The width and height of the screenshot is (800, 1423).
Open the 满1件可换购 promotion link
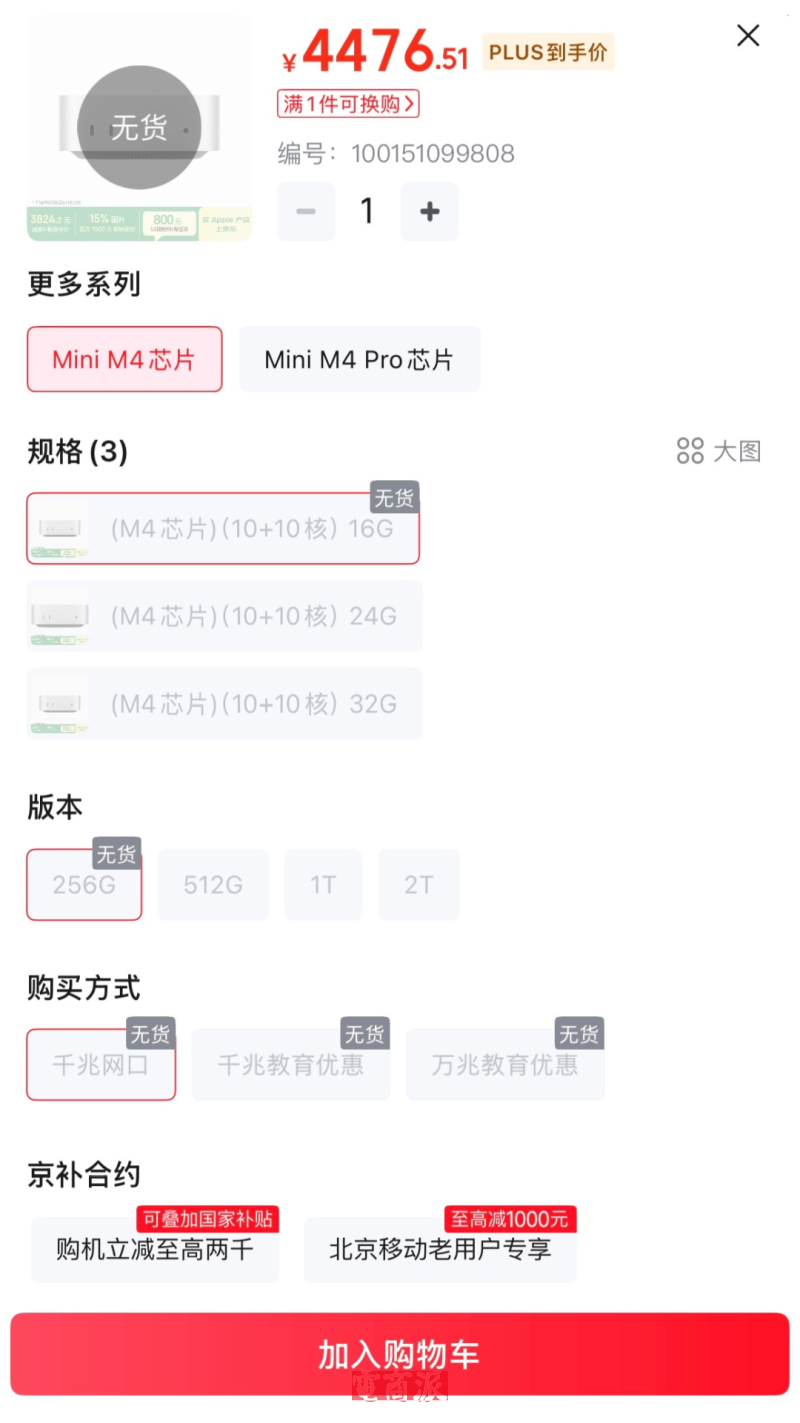347,103
